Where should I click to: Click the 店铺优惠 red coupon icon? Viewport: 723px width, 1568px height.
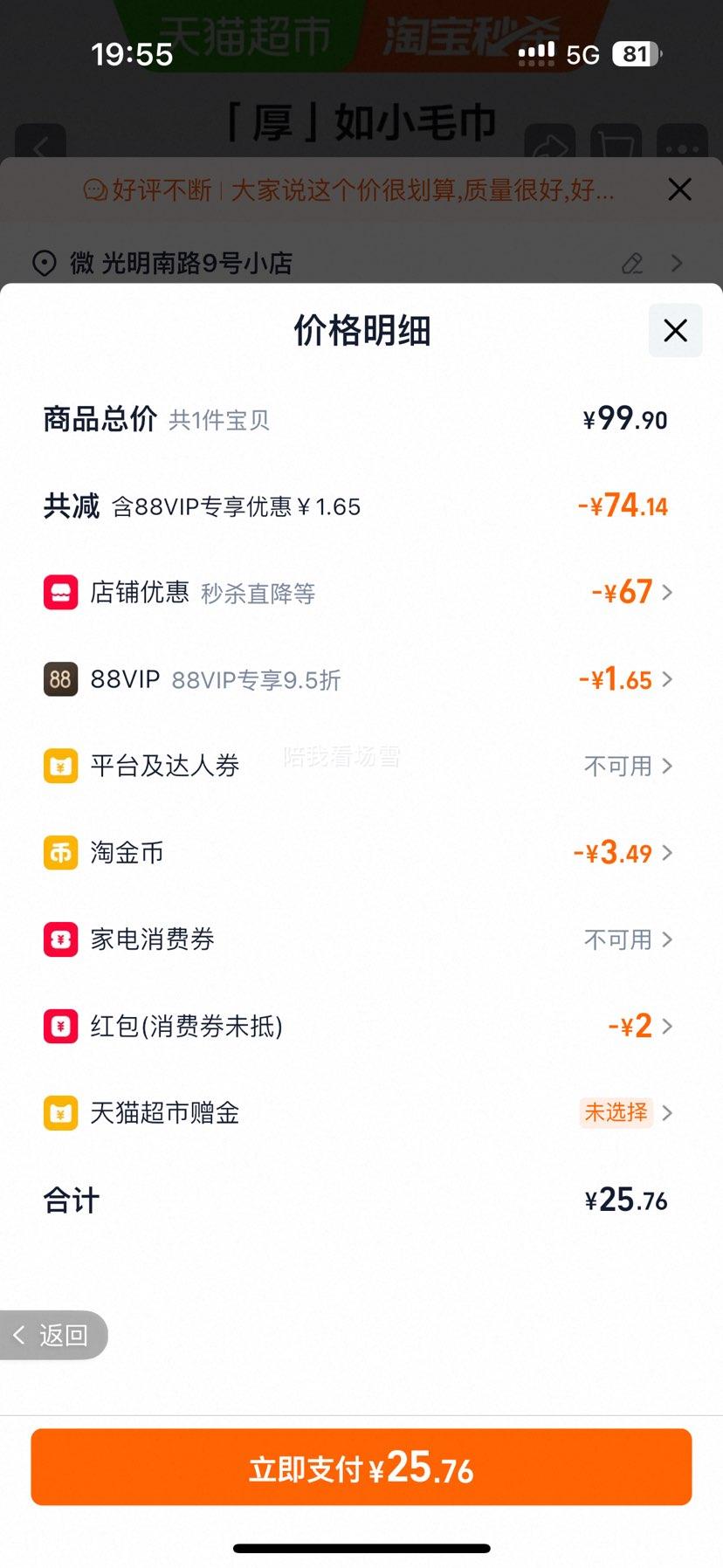tap(59, 592)
